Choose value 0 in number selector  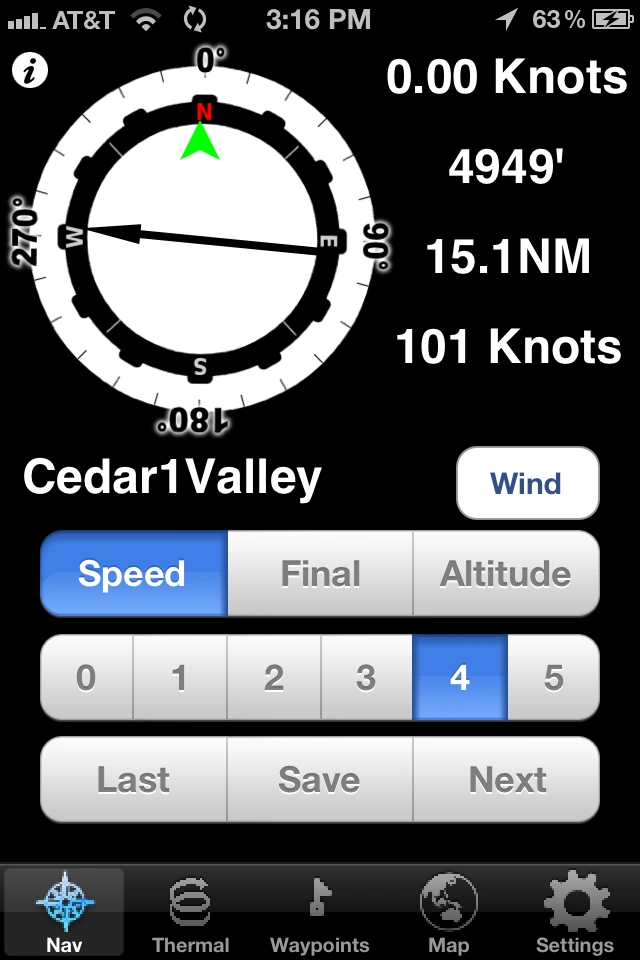click(x=87, y=678)
